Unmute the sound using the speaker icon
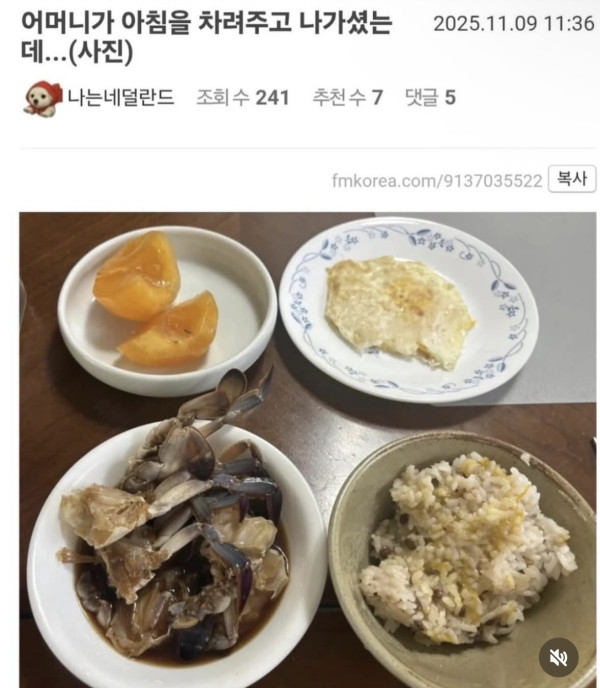Viewport: 600px width, 688px height. [559, 657]
